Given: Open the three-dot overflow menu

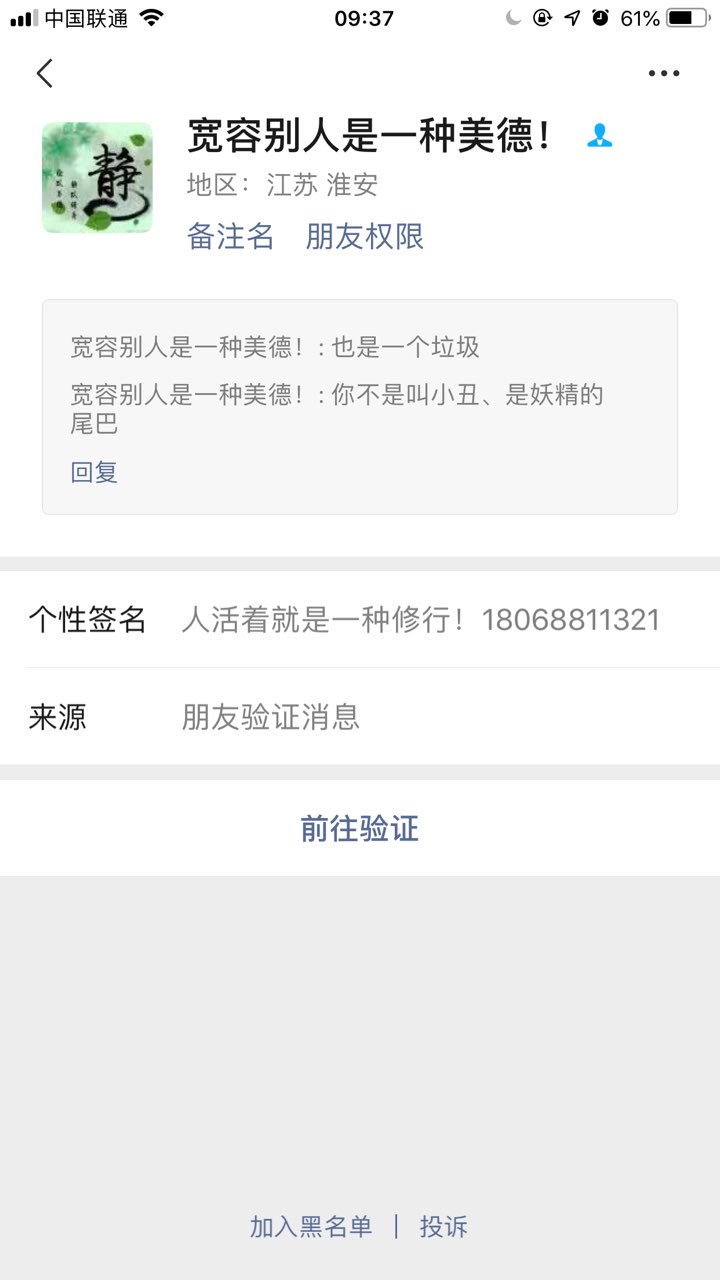Looking at the screenshot, I should tap(664, 73).
